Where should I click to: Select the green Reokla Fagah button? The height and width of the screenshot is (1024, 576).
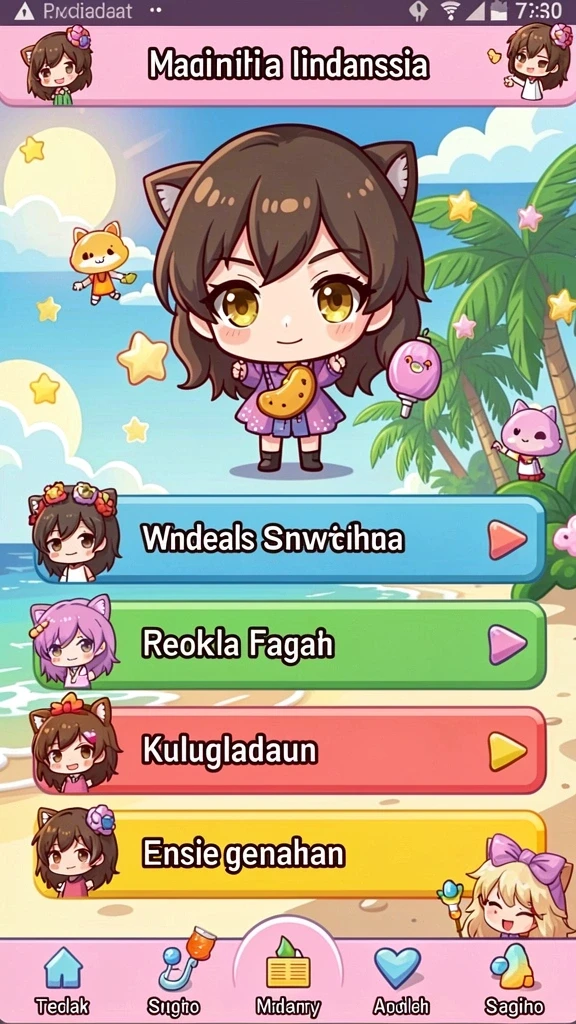pyautogui.click(x=289, y=645)
